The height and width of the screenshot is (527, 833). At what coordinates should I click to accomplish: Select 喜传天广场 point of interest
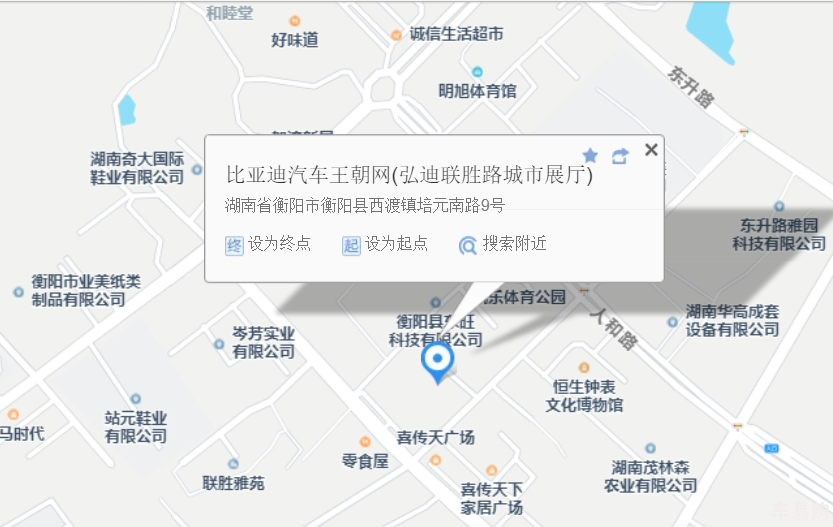tap(435, 437)
